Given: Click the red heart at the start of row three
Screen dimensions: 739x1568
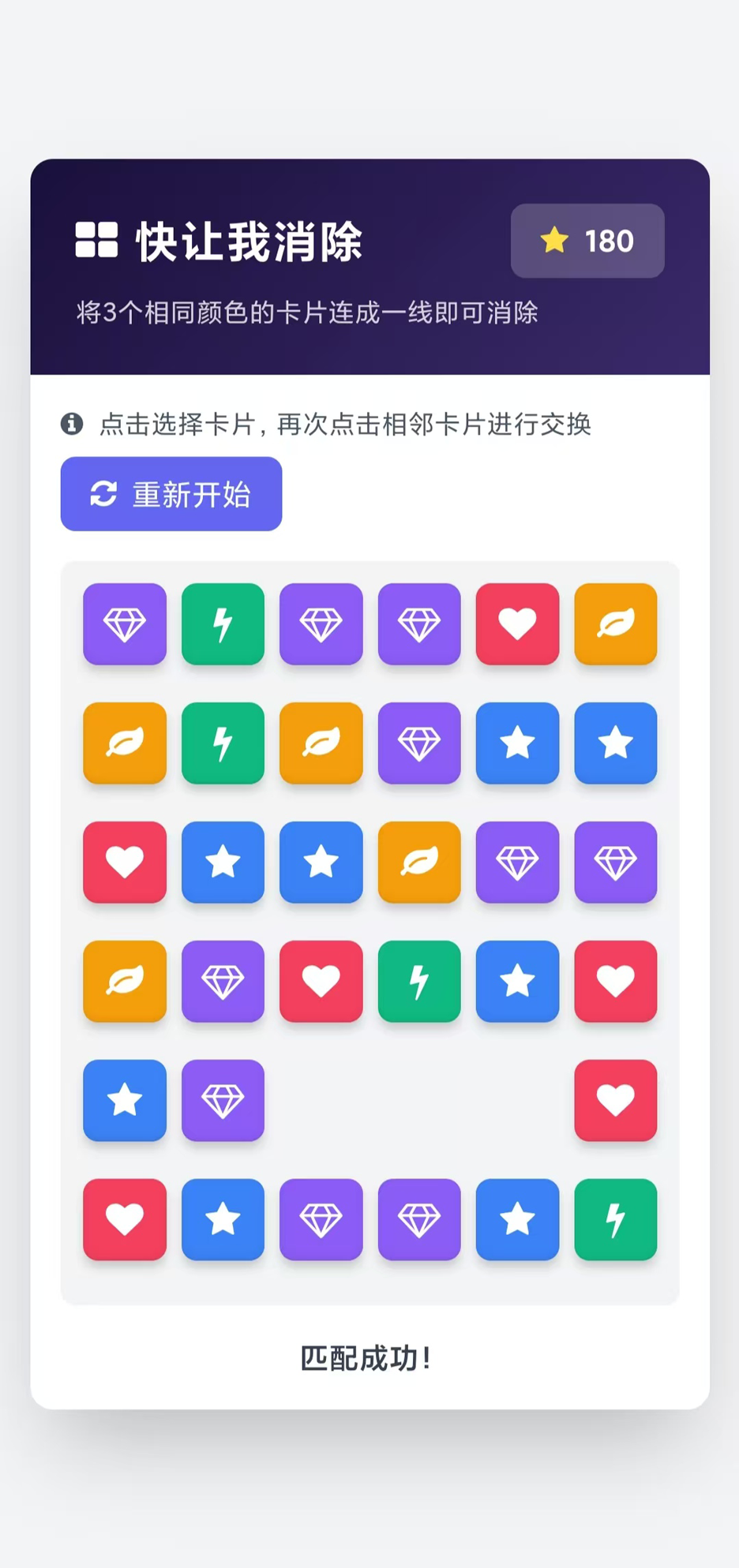Looking at the screenshot, I should coord(124,863).
